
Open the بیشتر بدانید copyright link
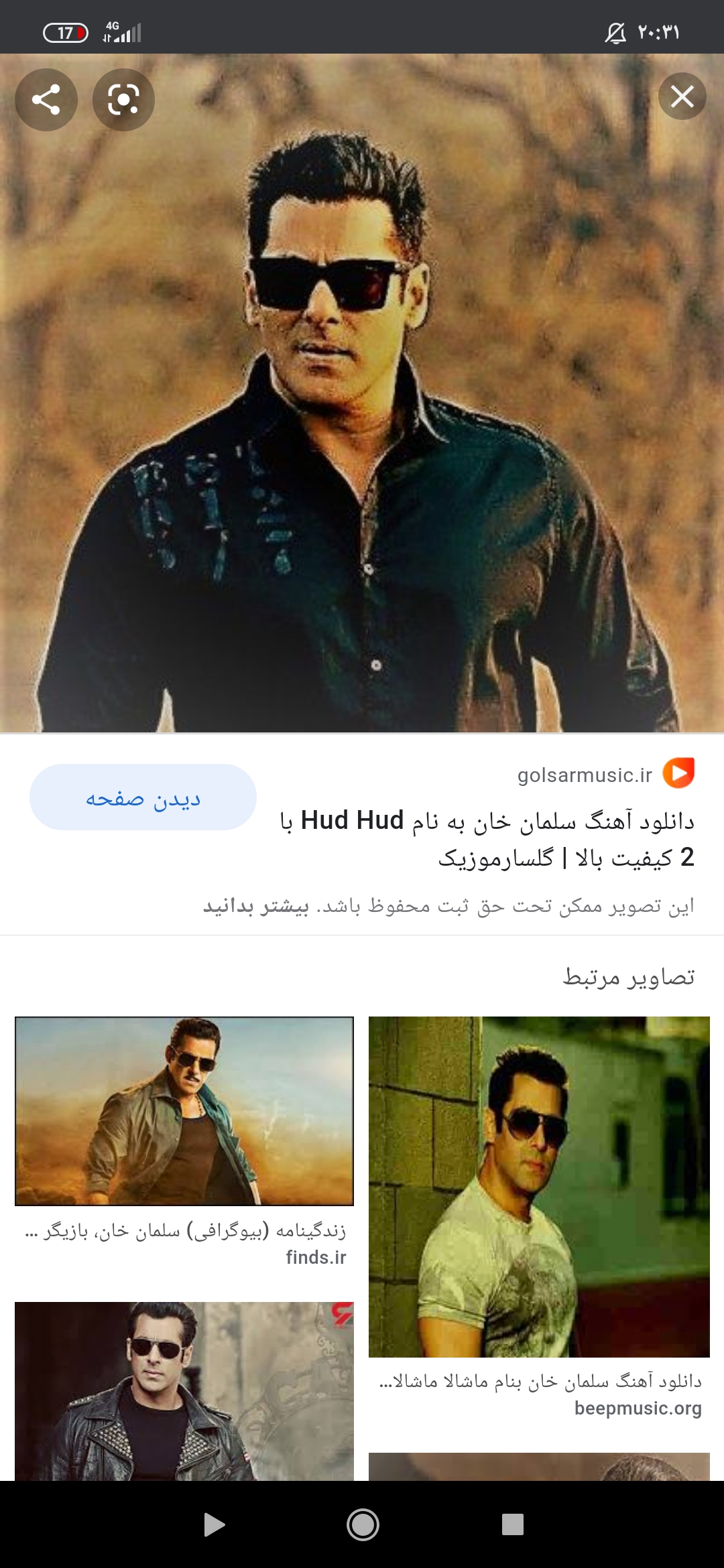point(256,906)
